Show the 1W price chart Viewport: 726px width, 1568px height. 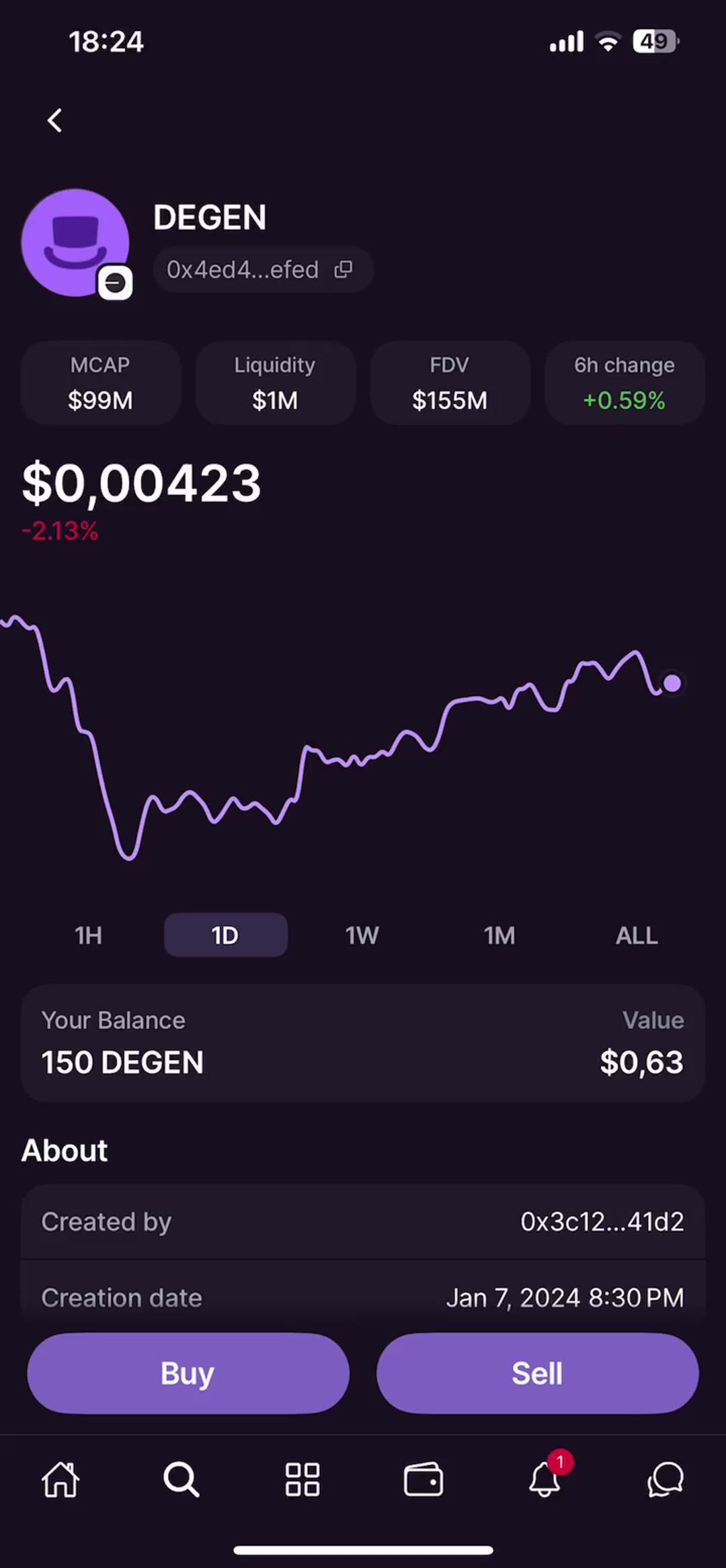[x=362, y=935]
